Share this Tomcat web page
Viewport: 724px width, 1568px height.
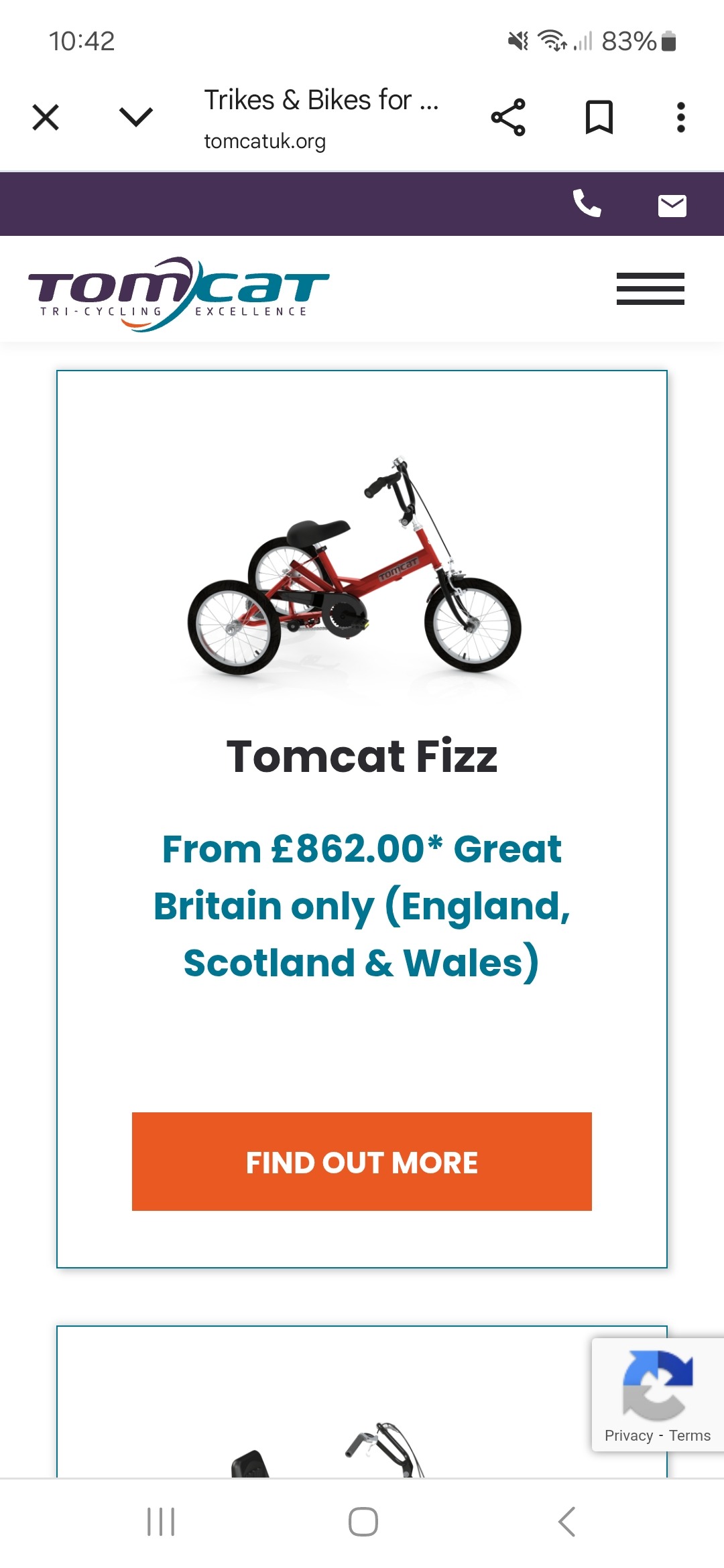click(x=508, y=118)
